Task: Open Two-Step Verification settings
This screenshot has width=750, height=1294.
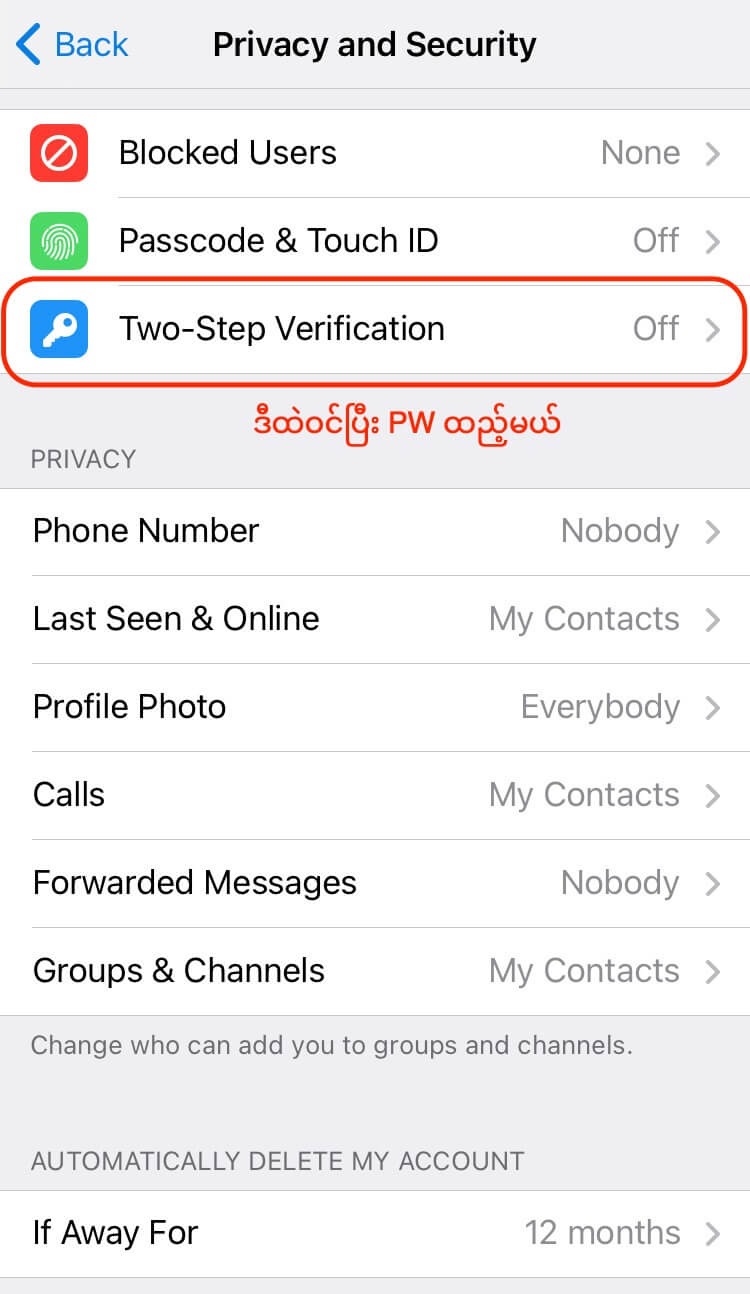Action: [x=375, y=329]
